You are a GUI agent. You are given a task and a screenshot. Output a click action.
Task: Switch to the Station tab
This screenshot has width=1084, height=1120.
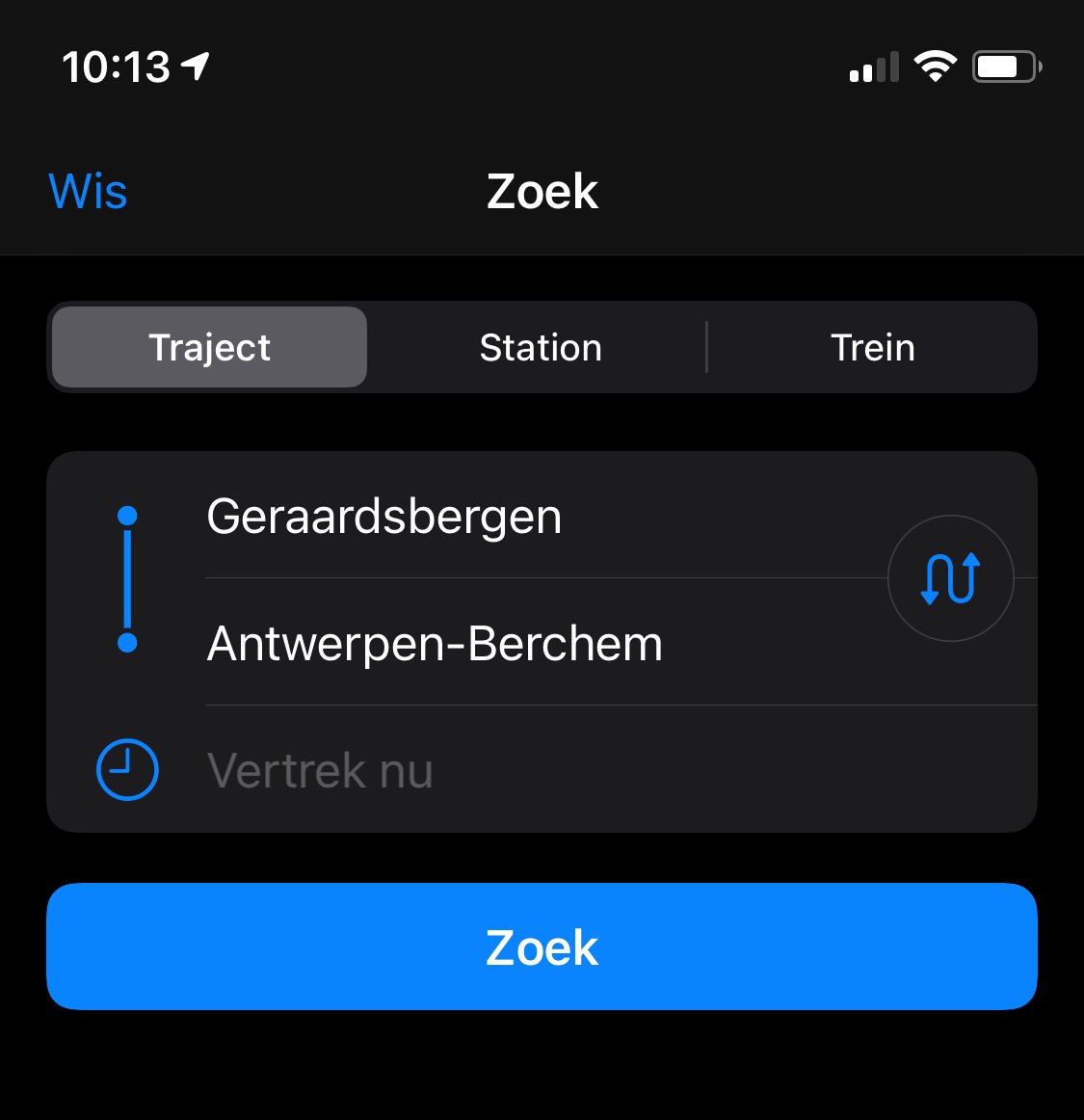coord(541,347)
